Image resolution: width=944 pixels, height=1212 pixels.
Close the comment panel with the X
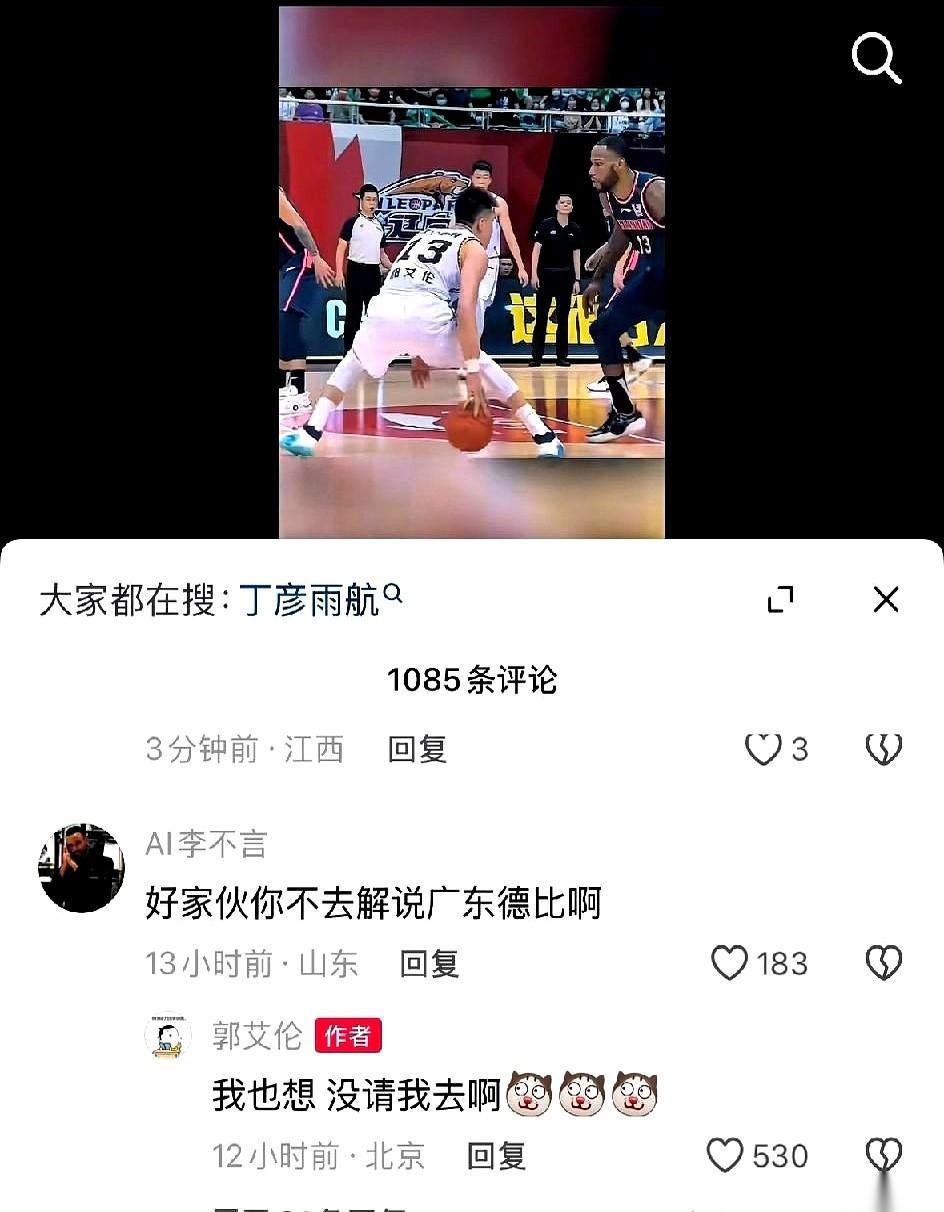pyautogui.click(x=886, y=598)
